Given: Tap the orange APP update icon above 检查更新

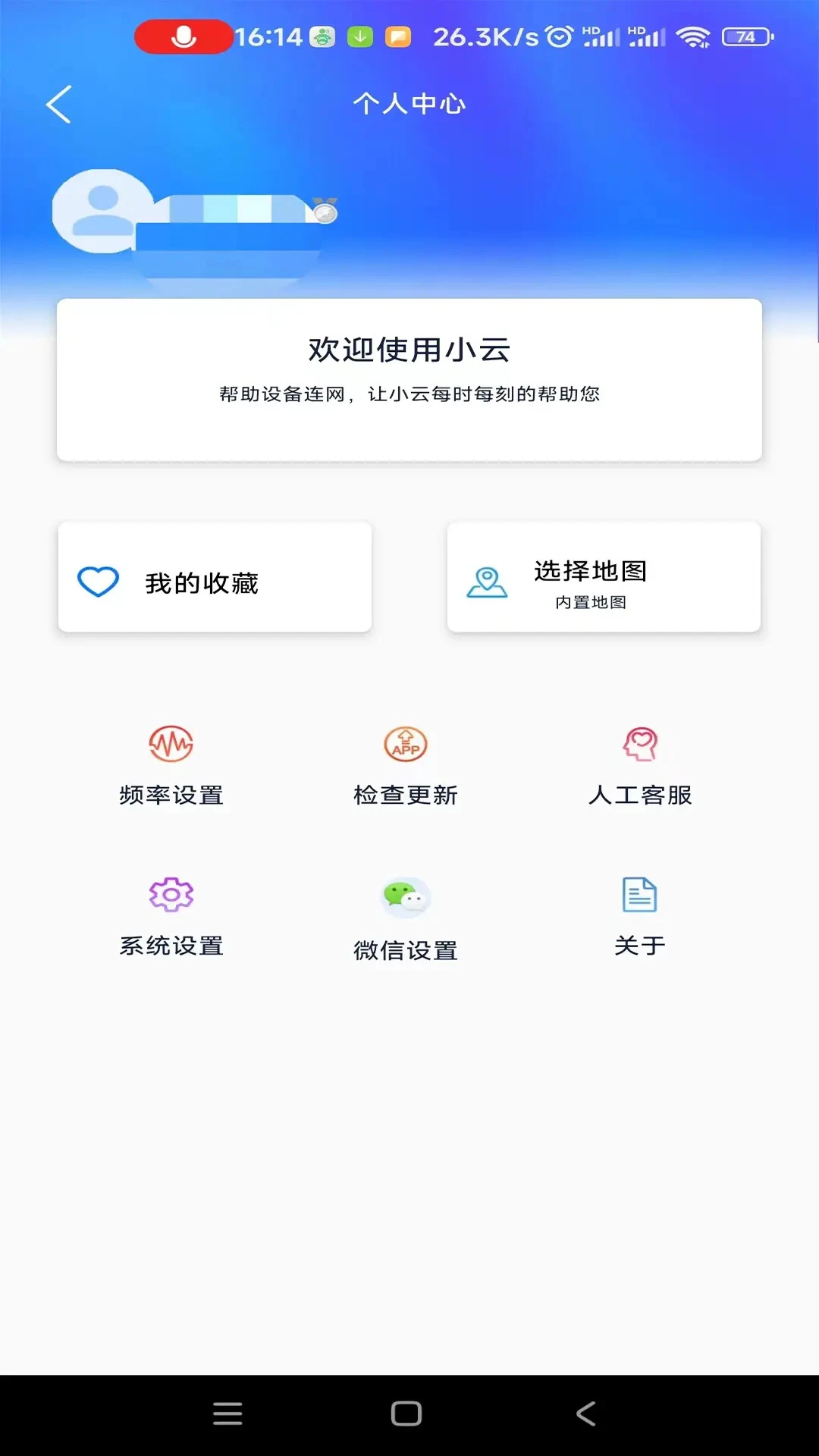Looking at the screenshot, I should 406,745.
